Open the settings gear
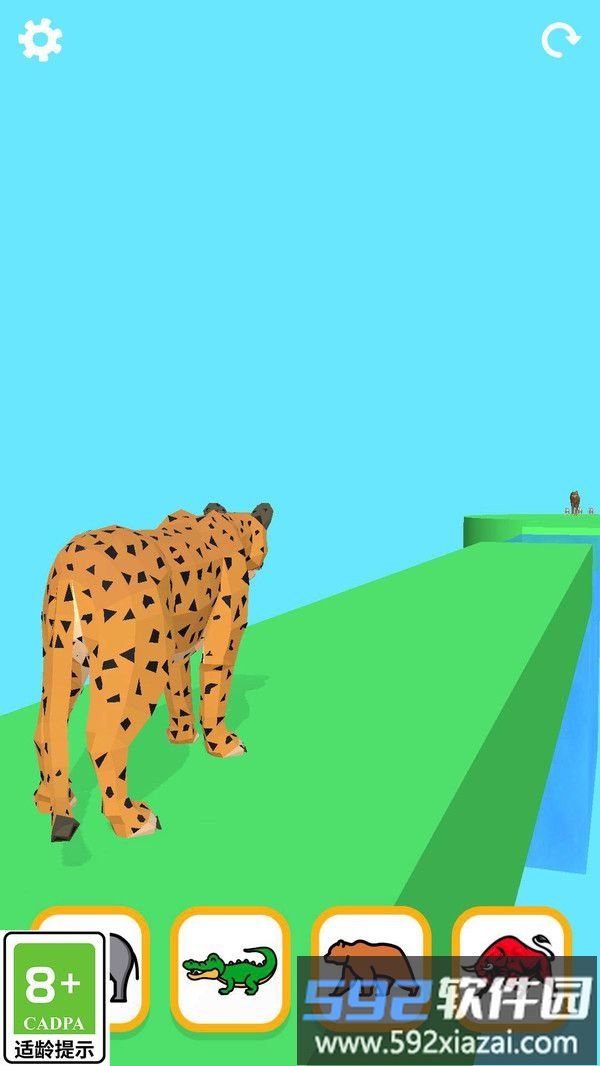This screenshot has width=600, height=1066. coord(40,40)
